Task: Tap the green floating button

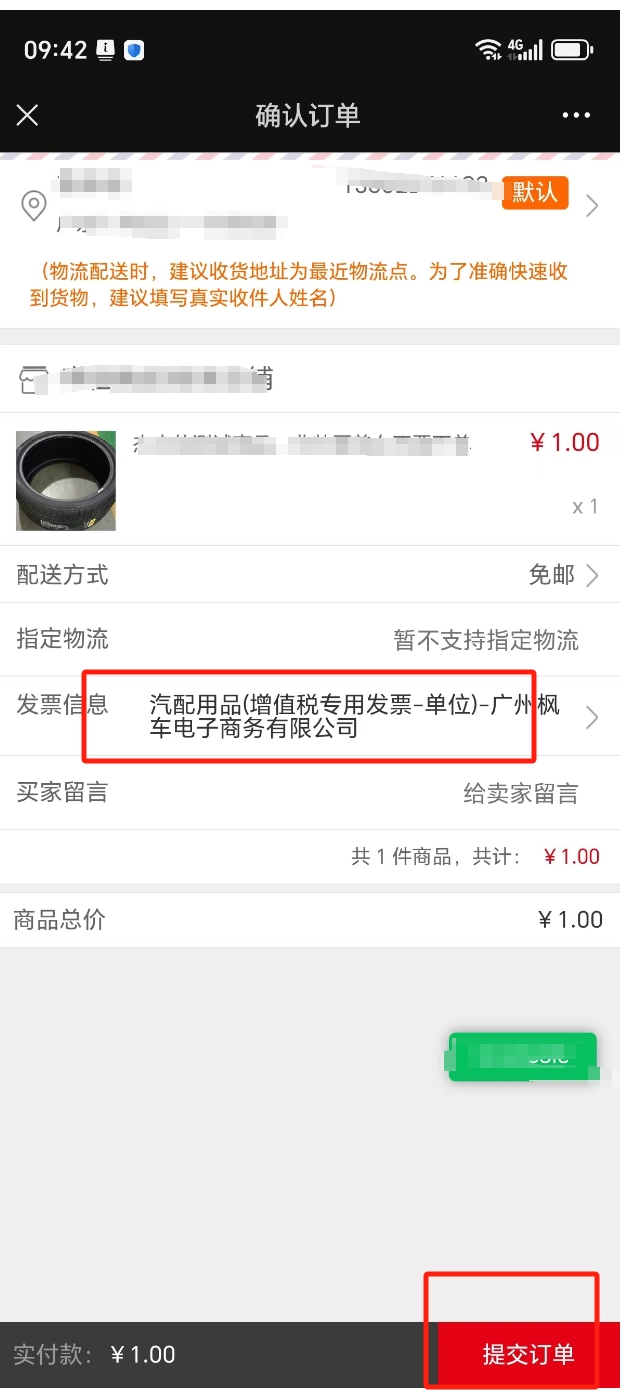Action: coord(522,1056)
